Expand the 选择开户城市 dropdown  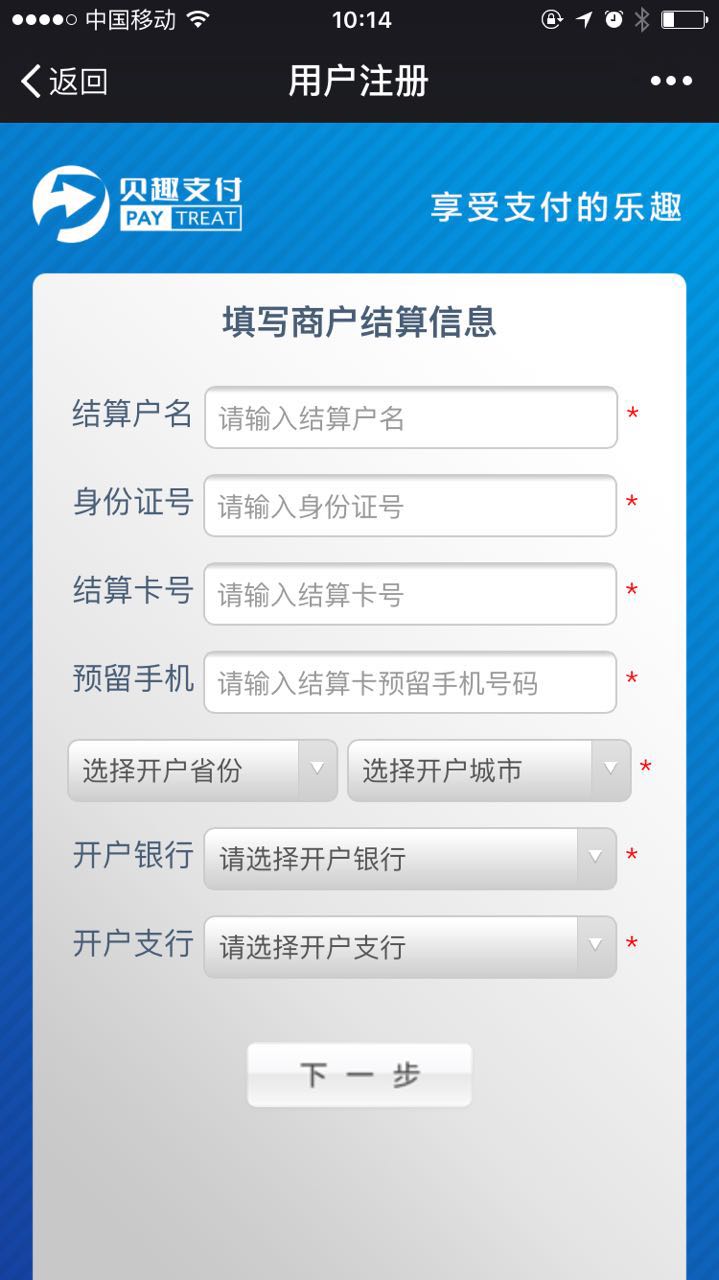point(489,770)
